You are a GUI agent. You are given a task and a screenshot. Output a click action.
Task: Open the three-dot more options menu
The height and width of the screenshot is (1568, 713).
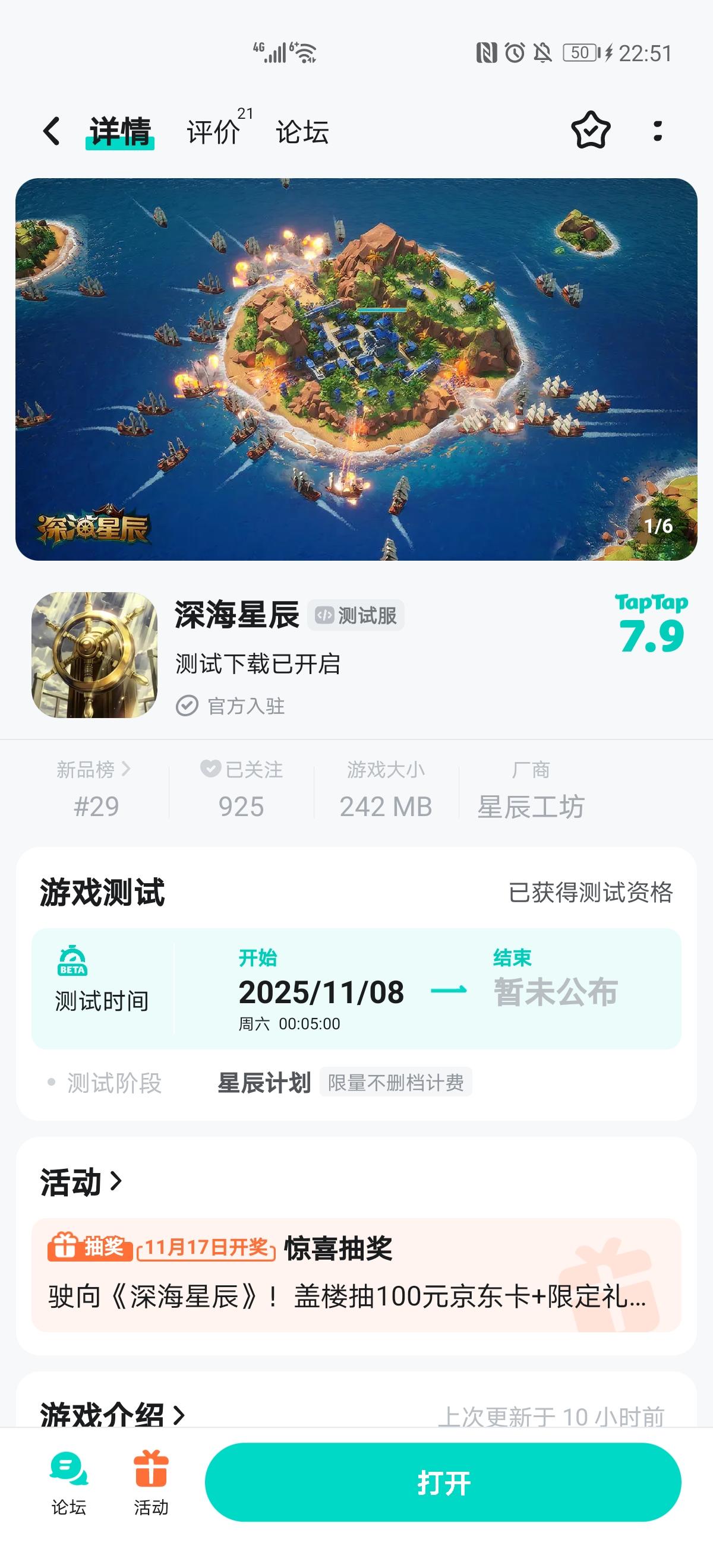658,131
